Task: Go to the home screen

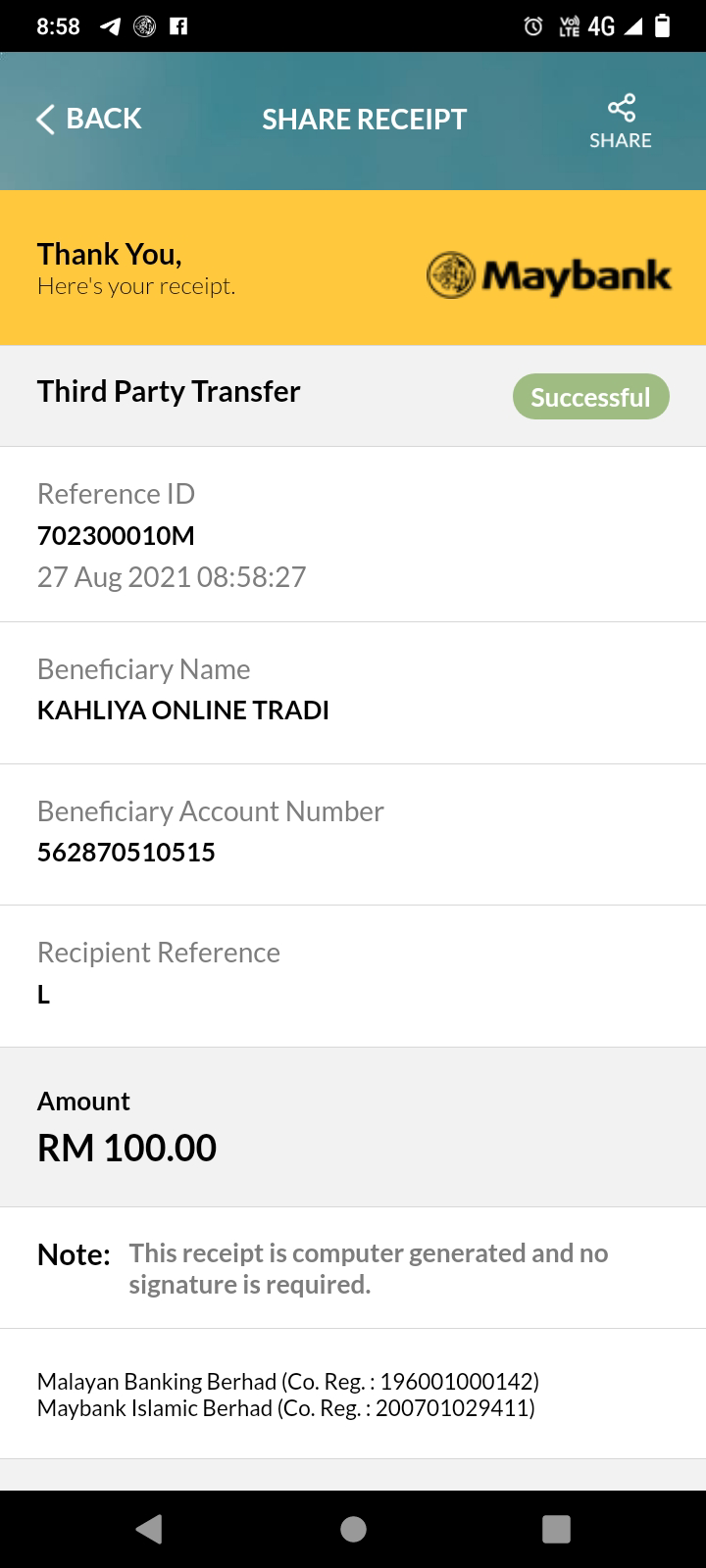Action: [353, 1529]
